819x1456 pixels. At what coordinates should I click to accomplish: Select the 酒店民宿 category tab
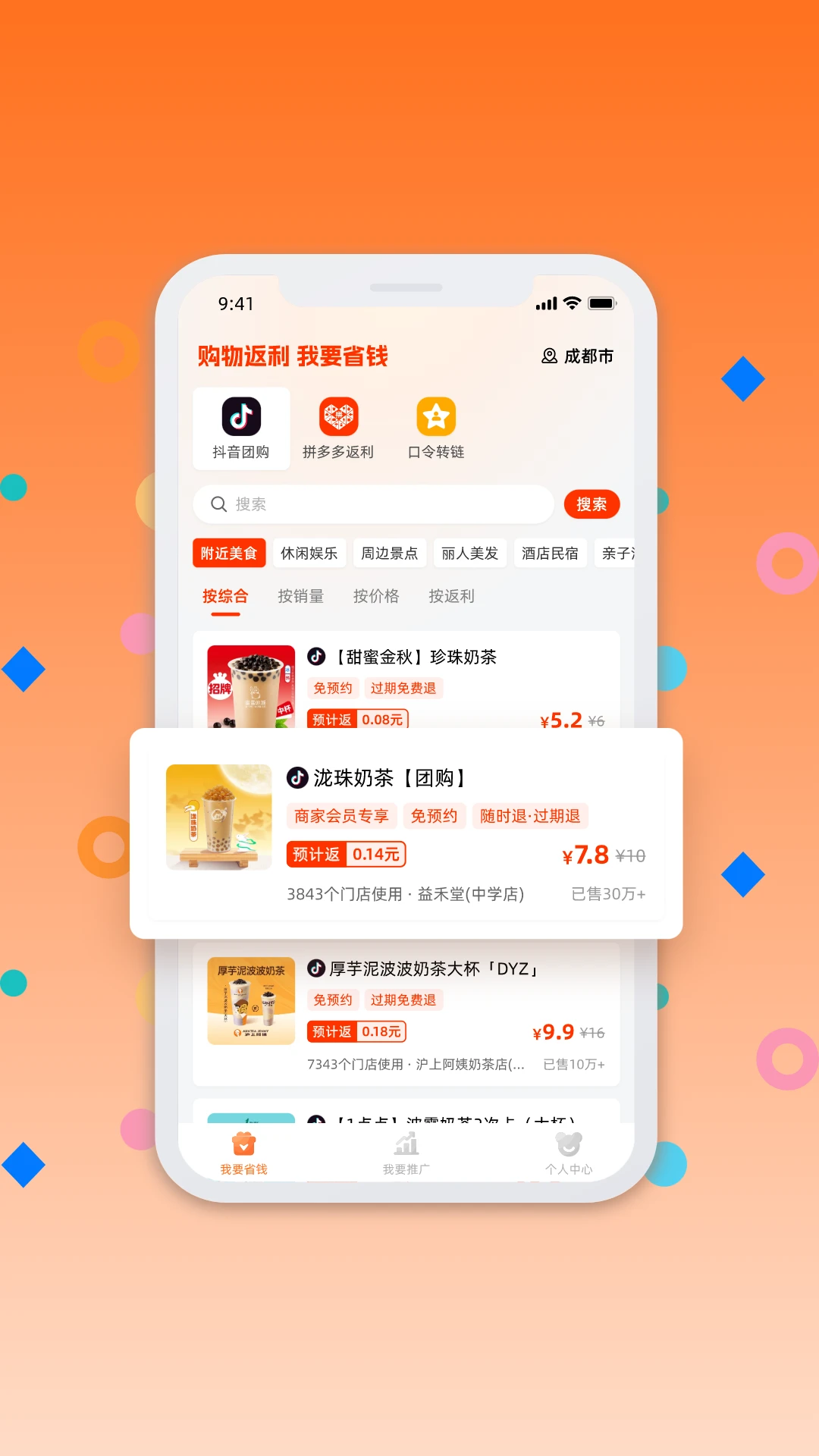point(550,553)
